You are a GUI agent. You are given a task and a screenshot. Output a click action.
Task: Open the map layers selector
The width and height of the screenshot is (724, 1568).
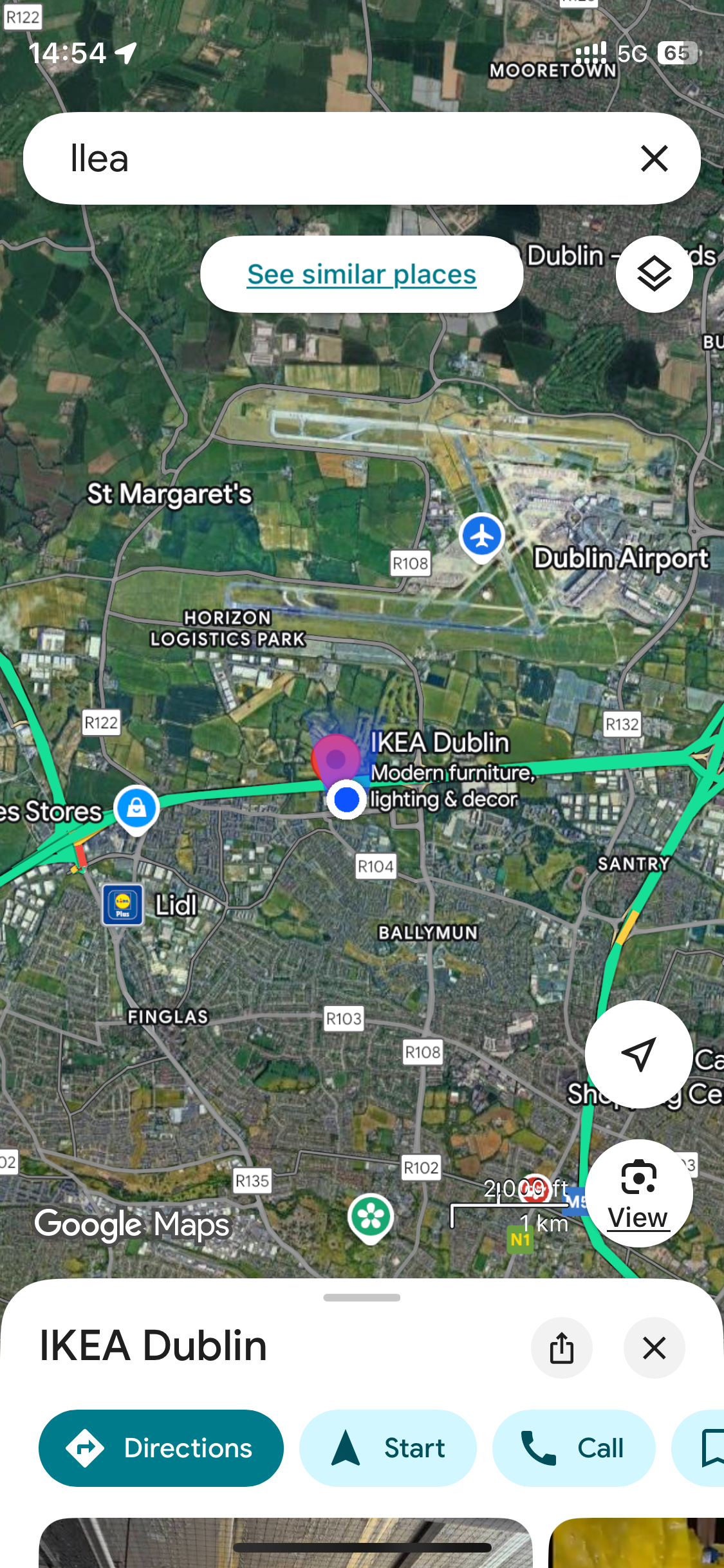(654, 274)
